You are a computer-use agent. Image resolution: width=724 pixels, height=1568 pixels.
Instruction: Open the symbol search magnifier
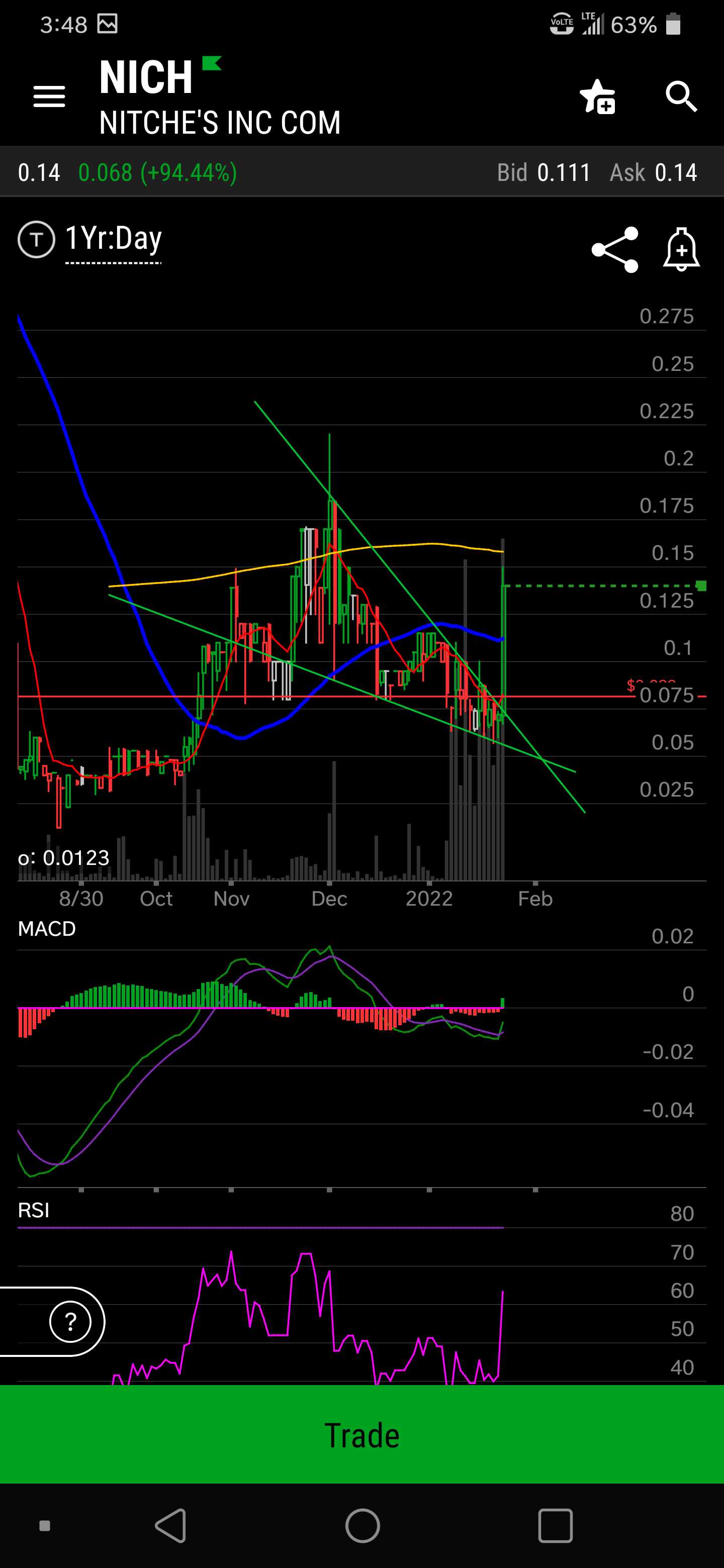pos(681,96)
